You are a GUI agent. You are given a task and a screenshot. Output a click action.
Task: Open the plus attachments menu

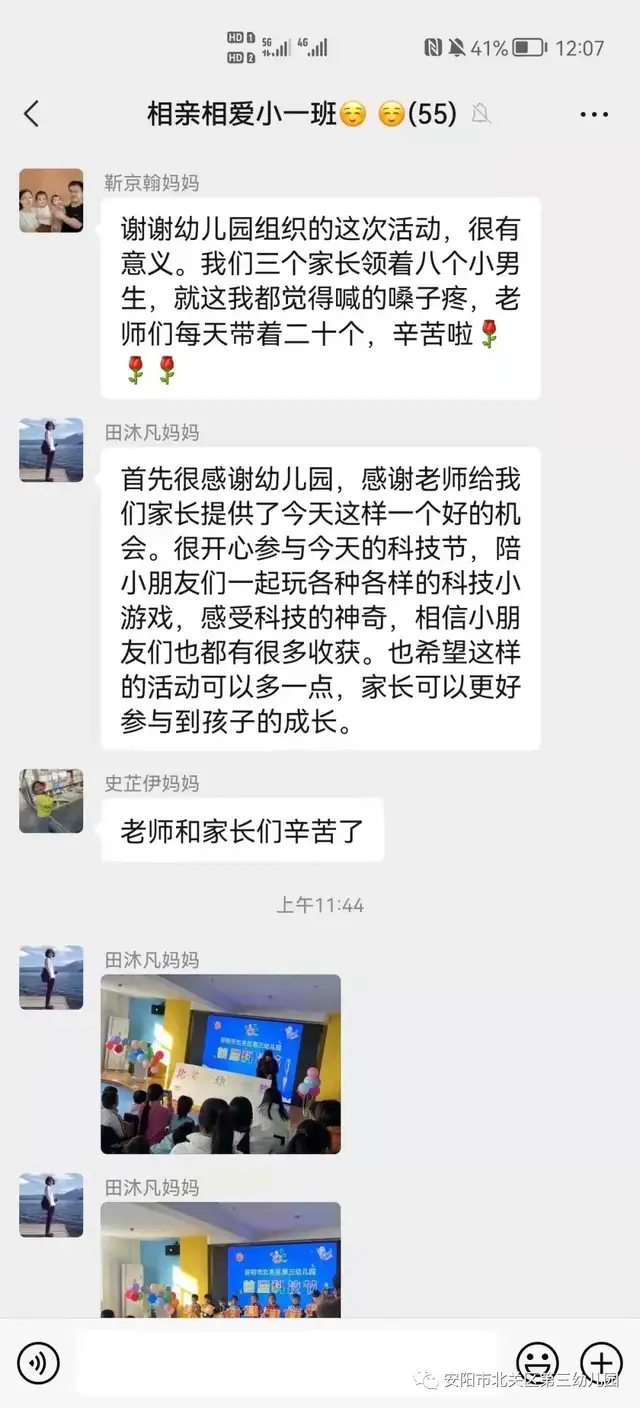[601, 1362]
